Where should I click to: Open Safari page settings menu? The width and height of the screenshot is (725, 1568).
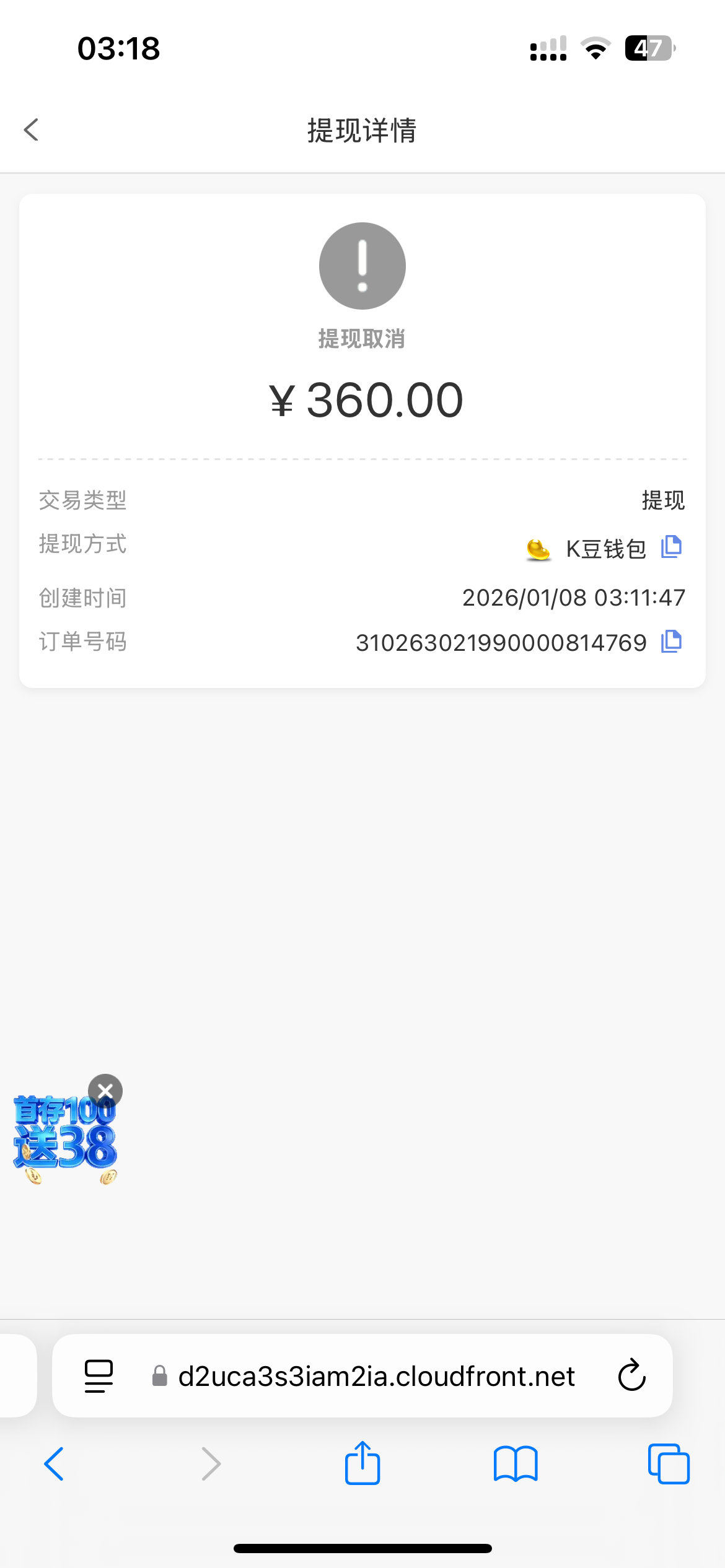point(99,1375)
